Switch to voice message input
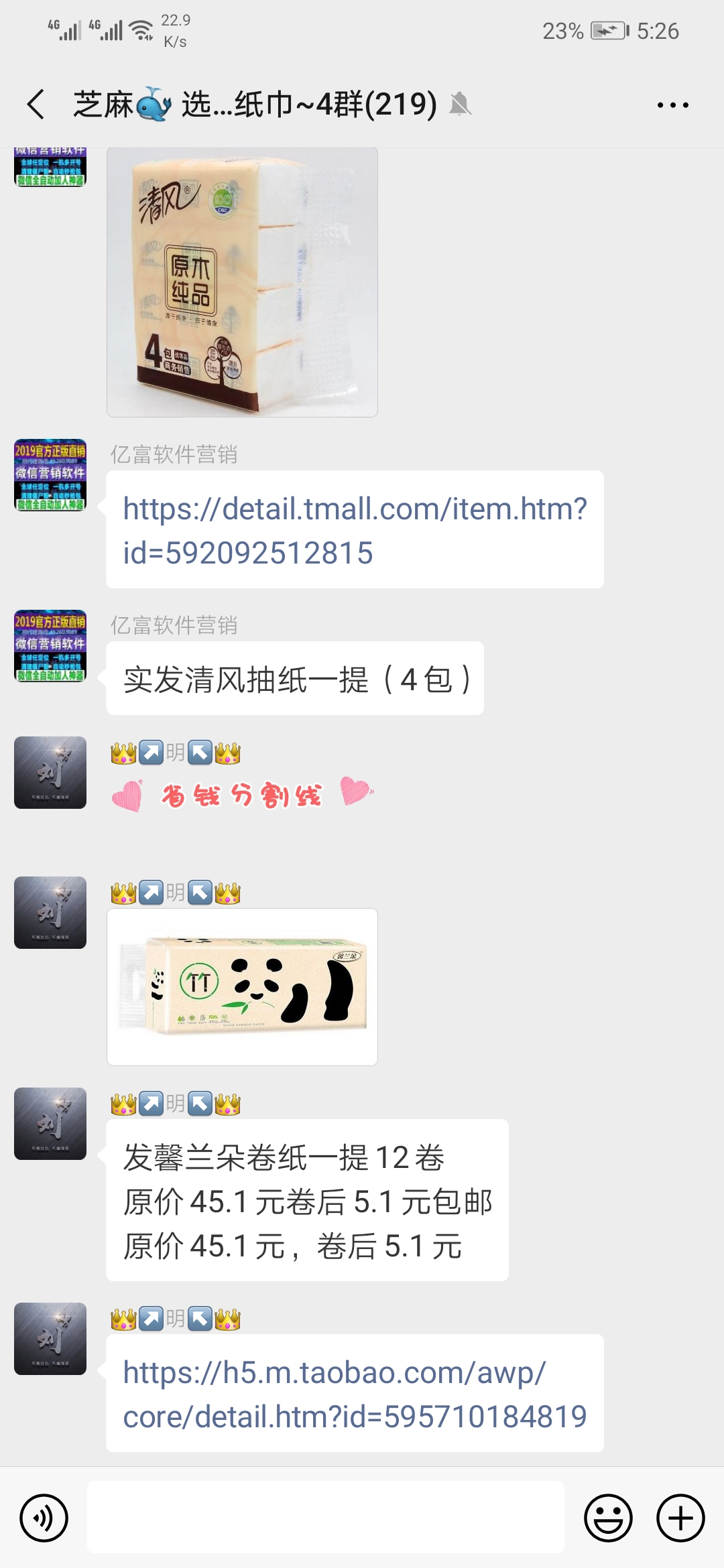This screenshot has width=724, height=1568. point(44,1518)
